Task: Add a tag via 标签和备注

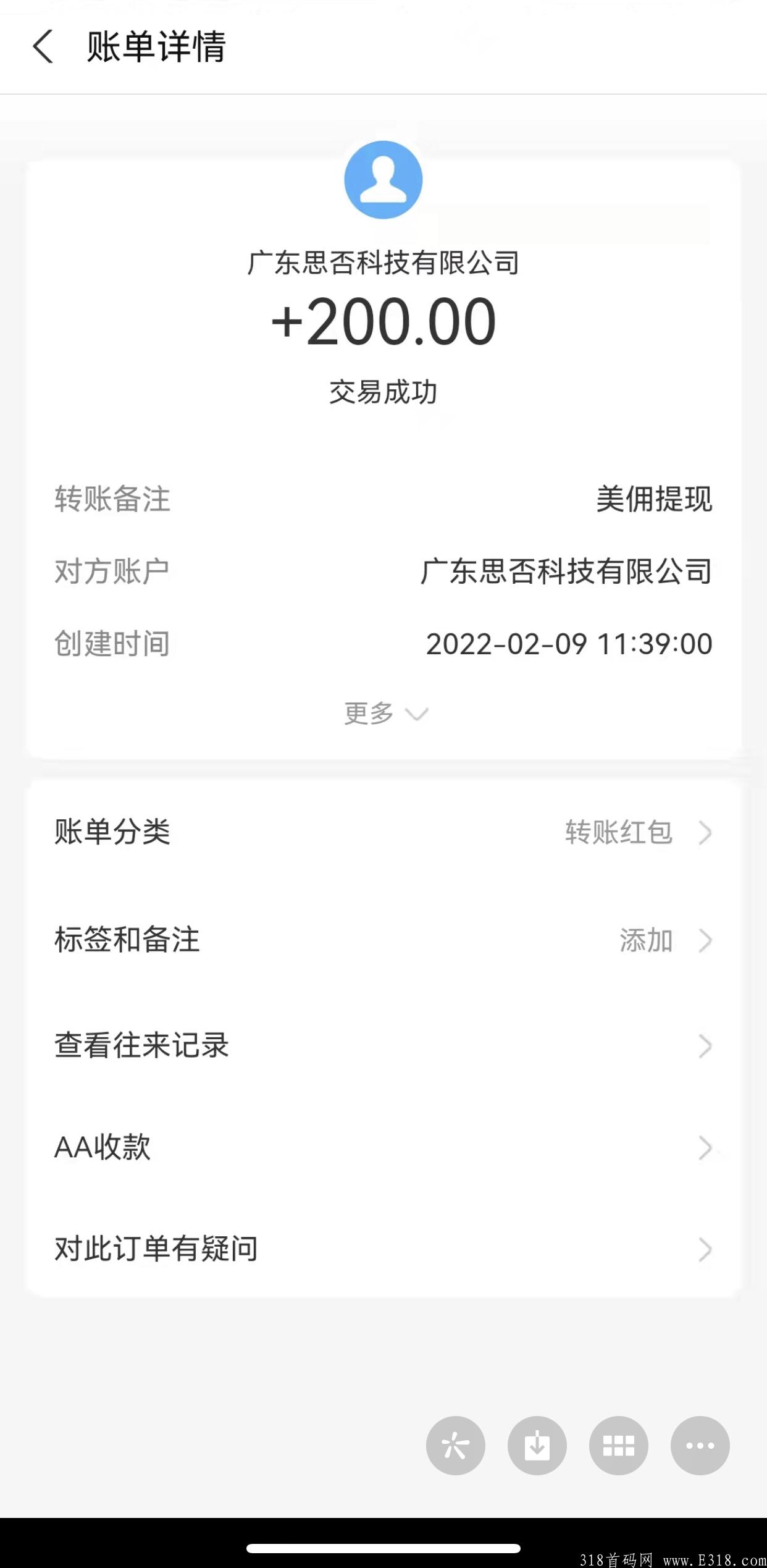Action: [x=383, y=940]
